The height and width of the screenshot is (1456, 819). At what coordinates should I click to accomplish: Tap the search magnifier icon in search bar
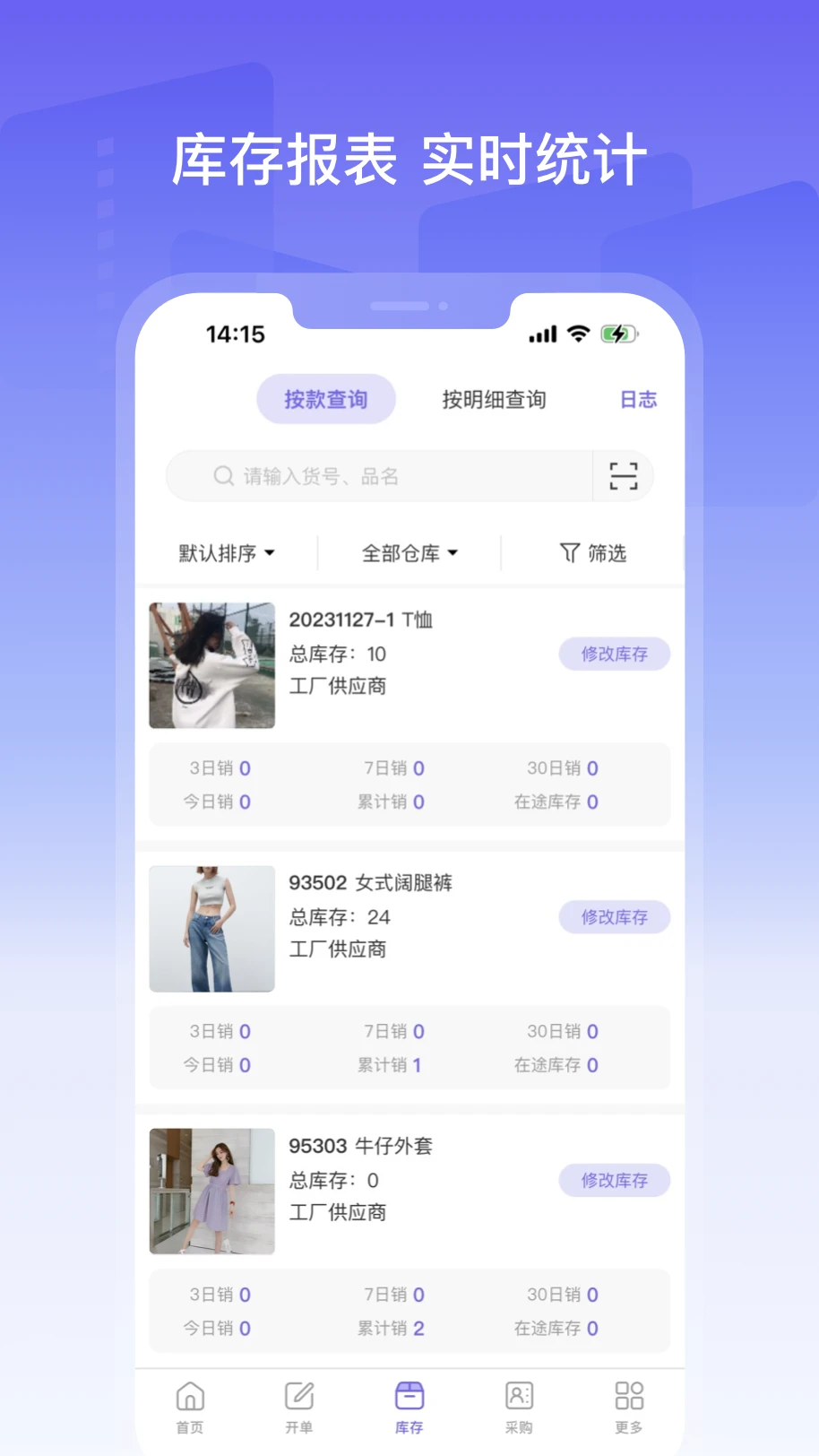click(x=221, y=476)
